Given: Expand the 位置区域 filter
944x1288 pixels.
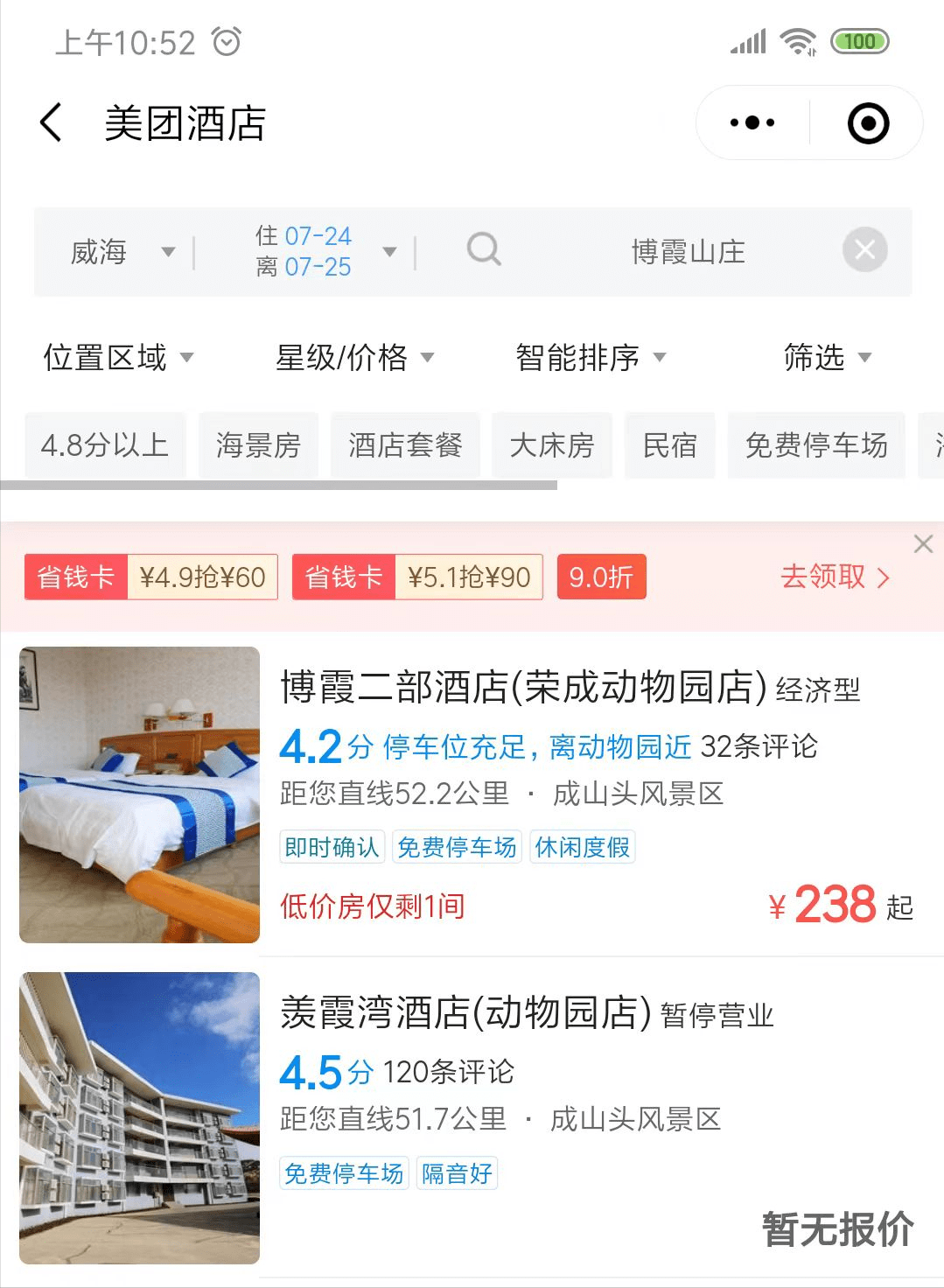Looking at the screenshot, I should coord(118,357).
